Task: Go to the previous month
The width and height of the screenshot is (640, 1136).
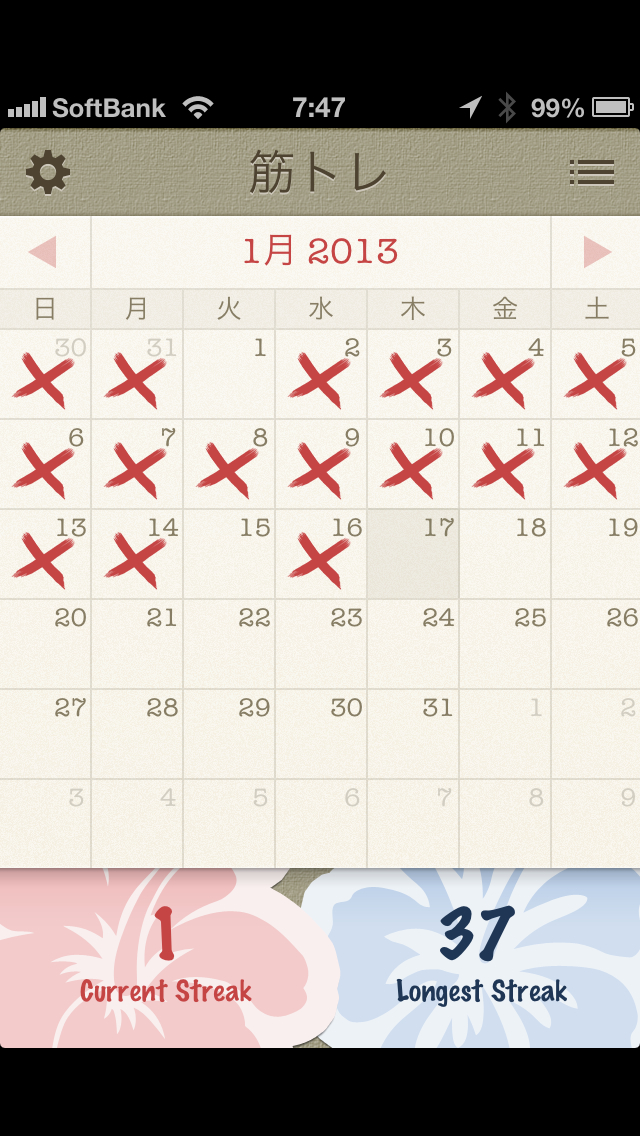Action: (x=43, y=252)
